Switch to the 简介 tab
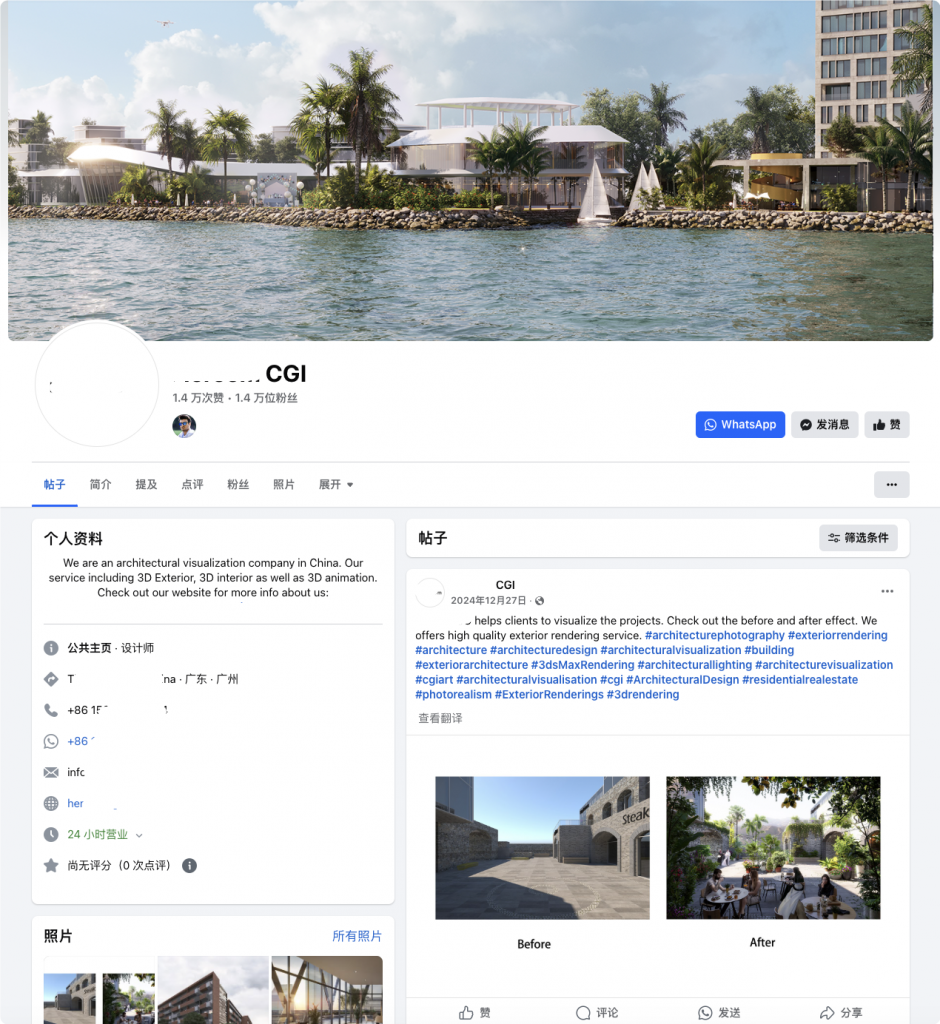The width and height of the screenshot is (940, 1024). [x=100, y=485]
